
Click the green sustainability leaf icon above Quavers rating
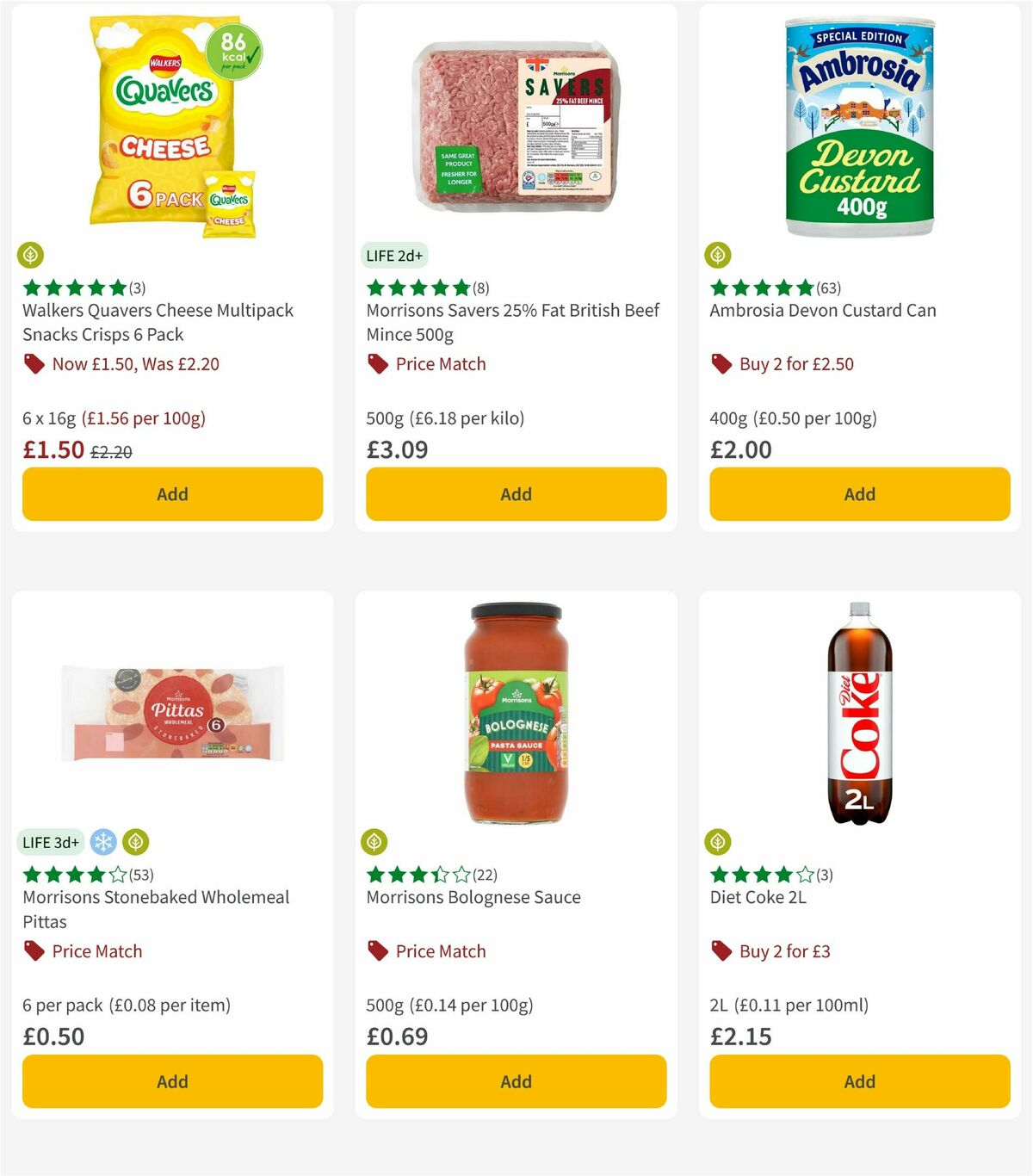pyautogui.click(x=32, y=256)
